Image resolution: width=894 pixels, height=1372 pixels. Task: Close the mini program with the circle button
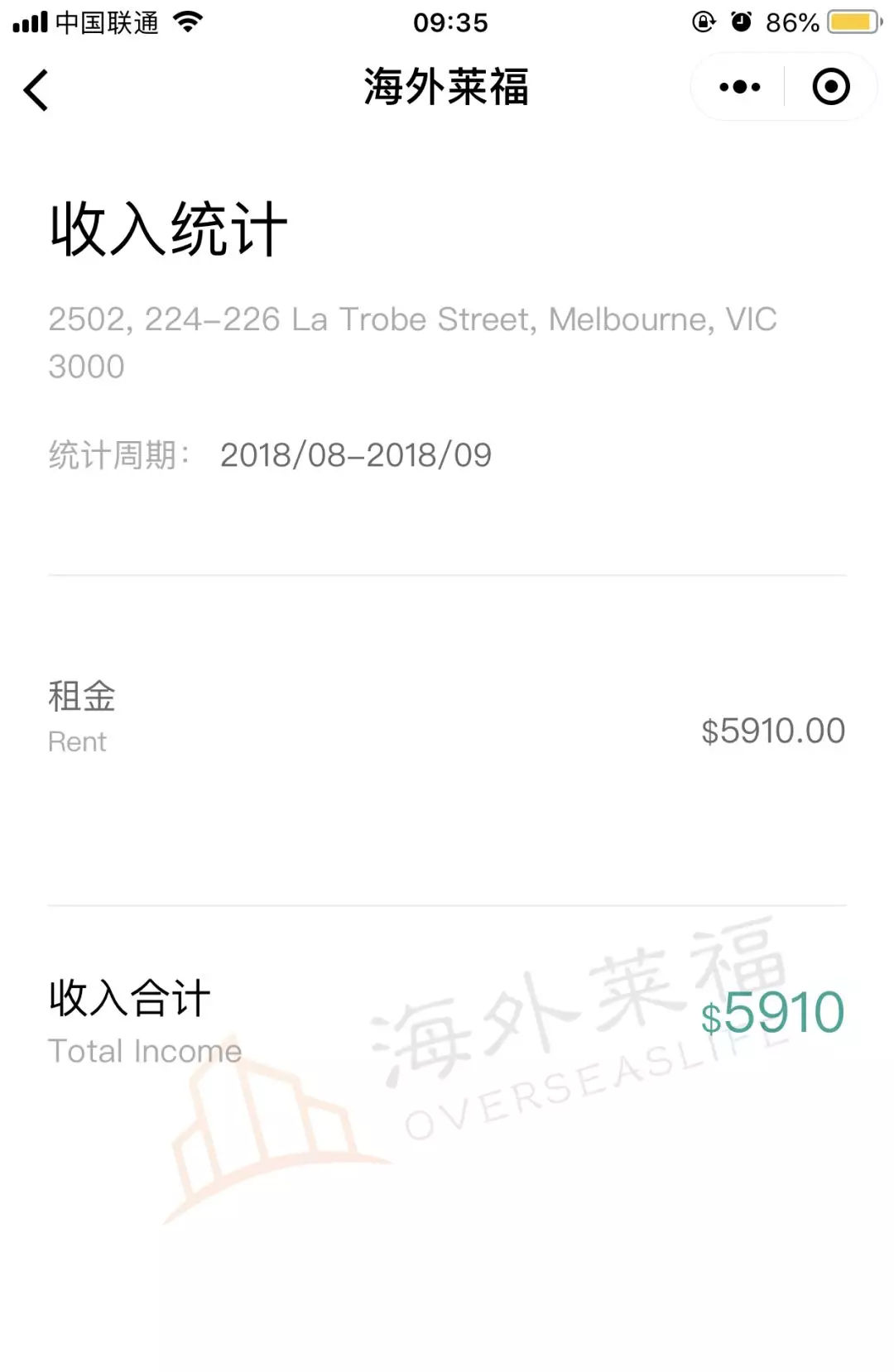coord(831,87)
